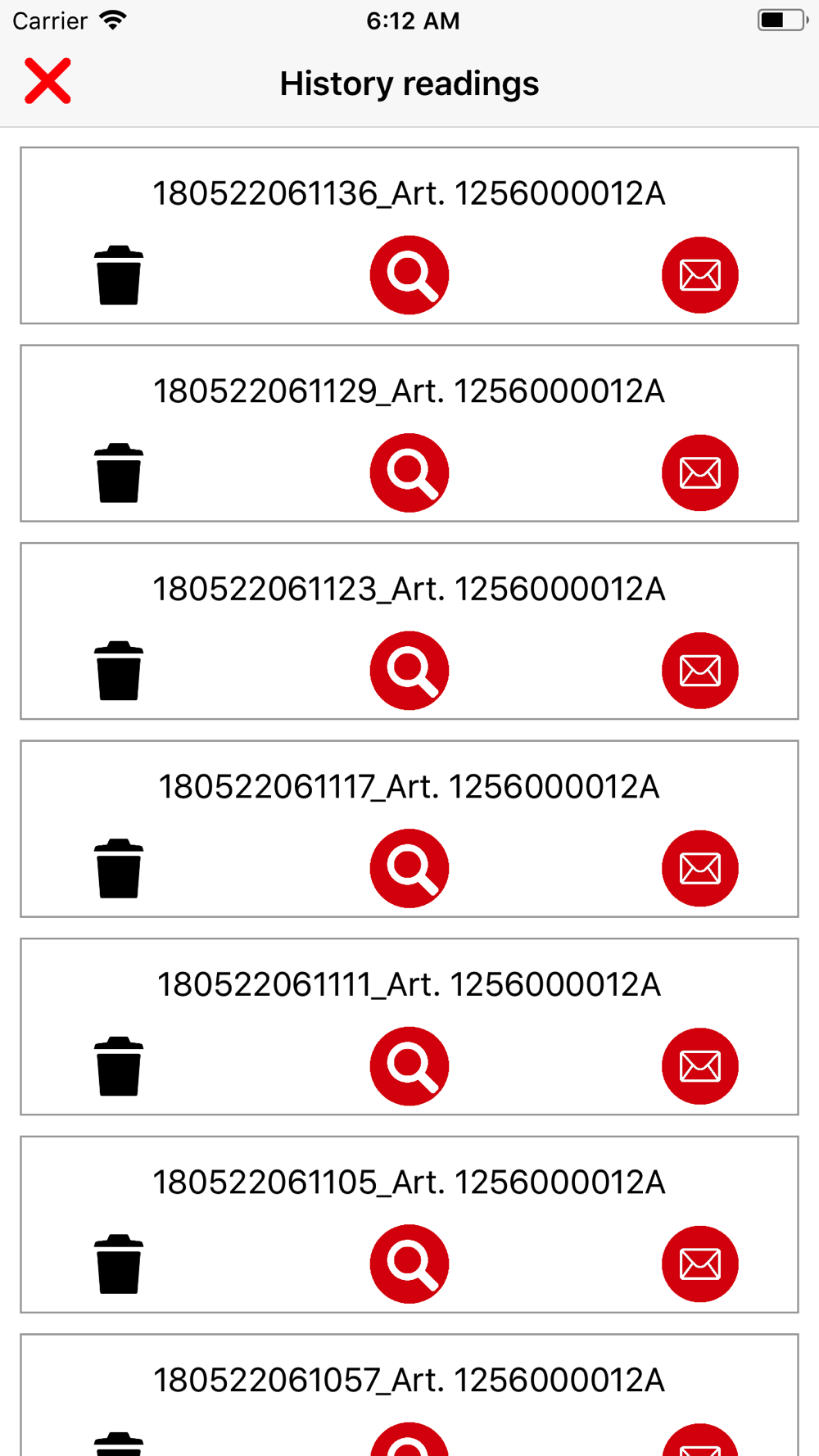Delete reading 180522061117
This screenshot has height=1456, width=819.
point(119,868)
